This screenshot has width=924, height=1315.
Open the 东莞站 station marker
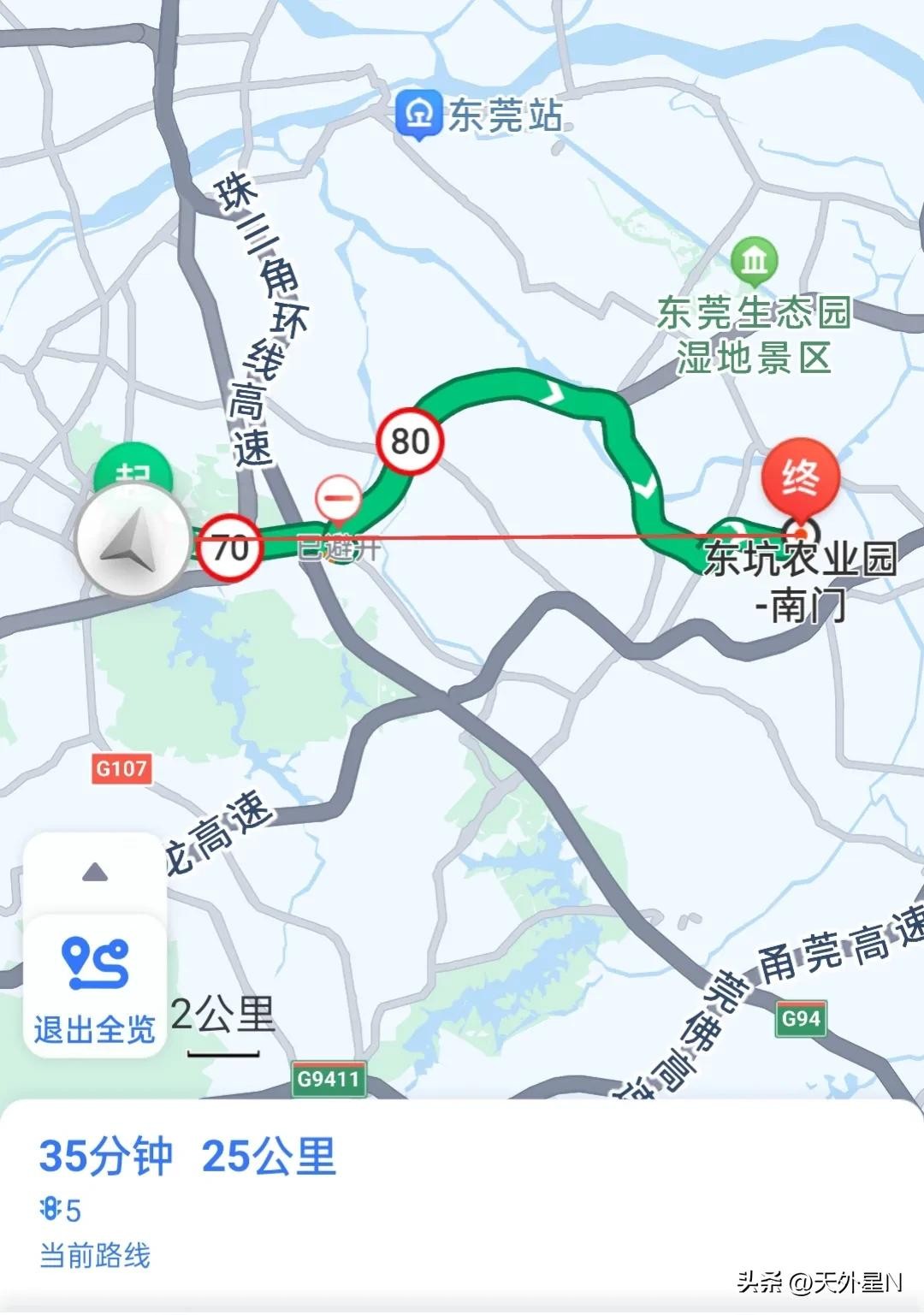418,114
